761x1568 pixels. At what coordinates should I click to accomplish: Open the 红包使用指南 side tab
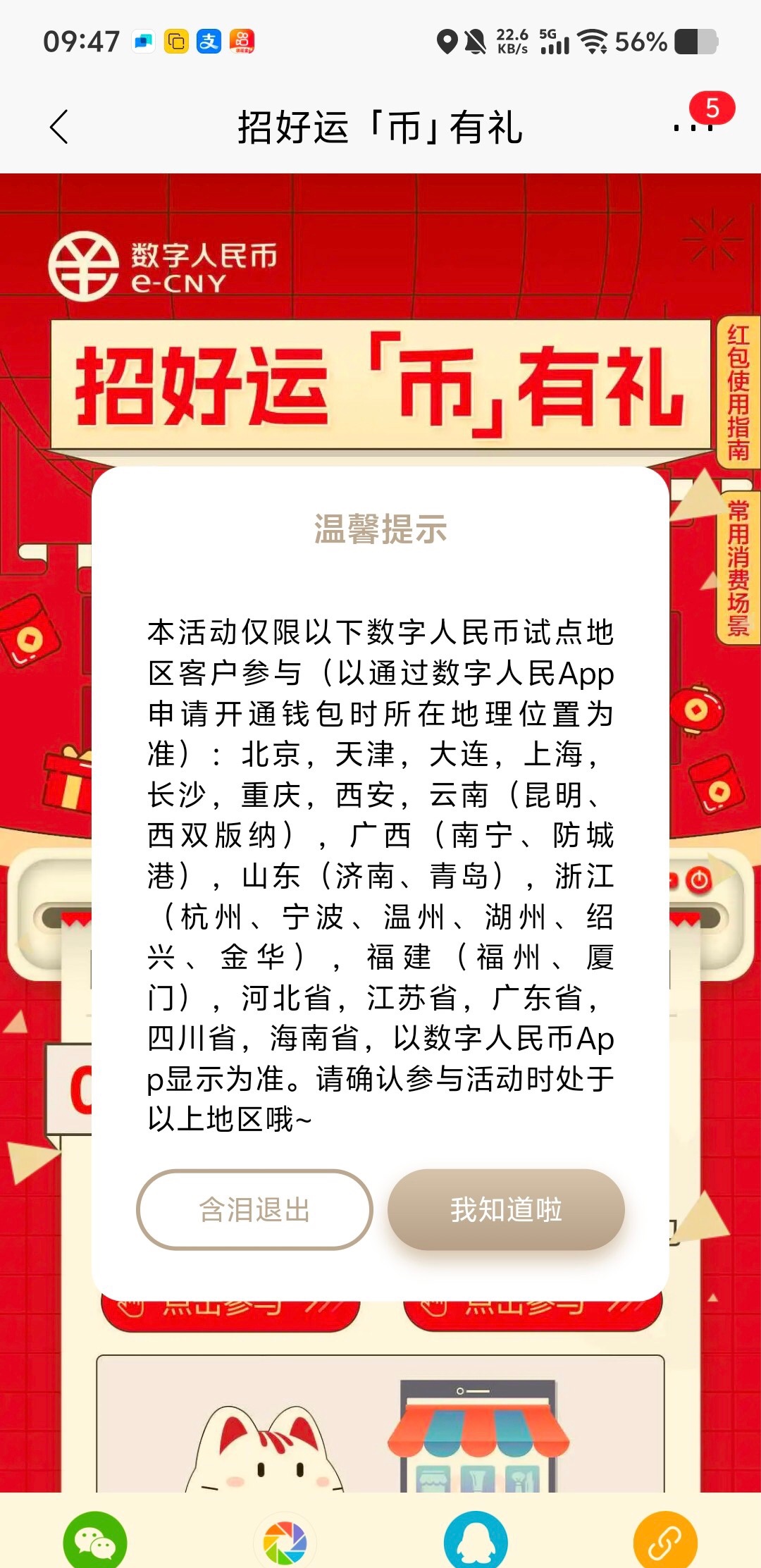(x=738, y=393)
